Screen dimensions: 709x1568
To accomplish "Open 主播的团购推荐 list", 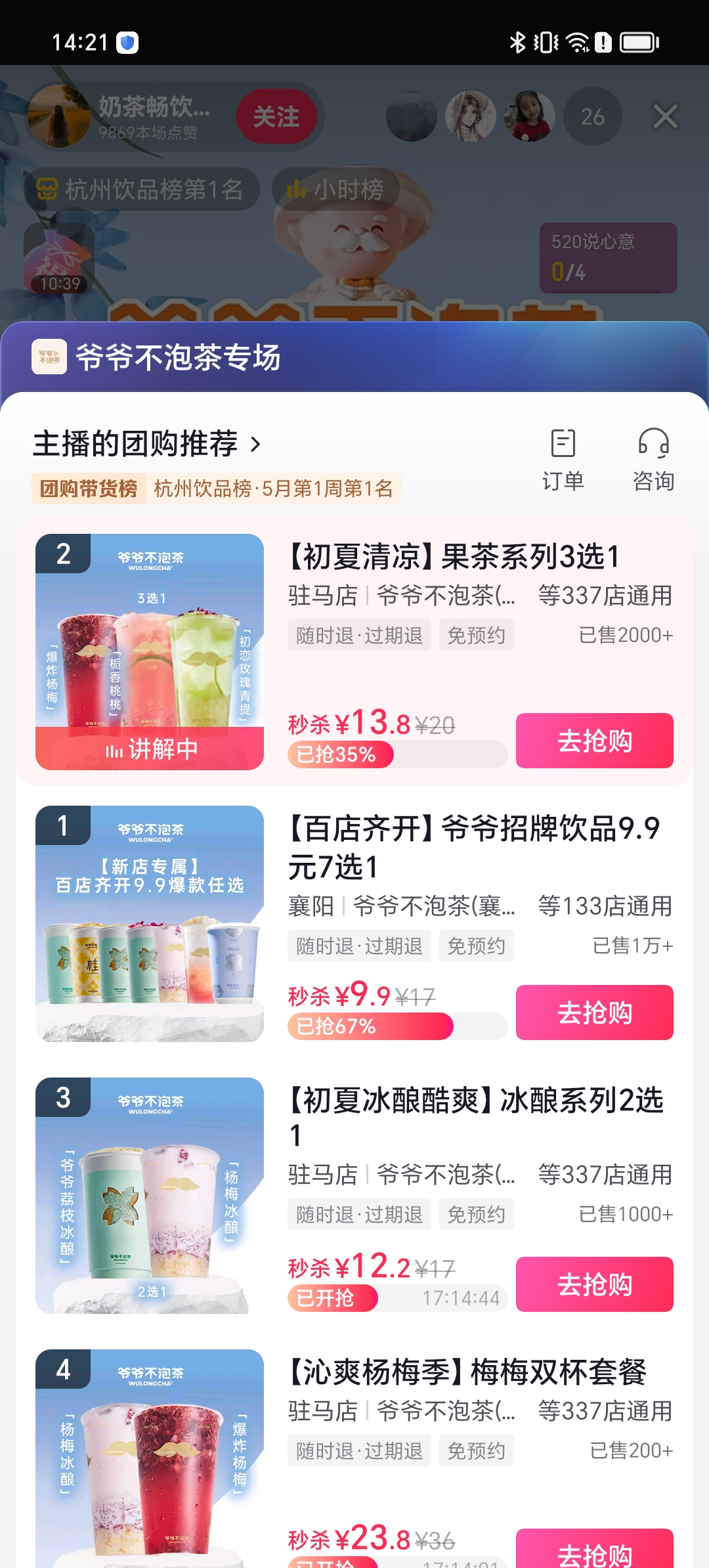I will [x=147, y=444].
